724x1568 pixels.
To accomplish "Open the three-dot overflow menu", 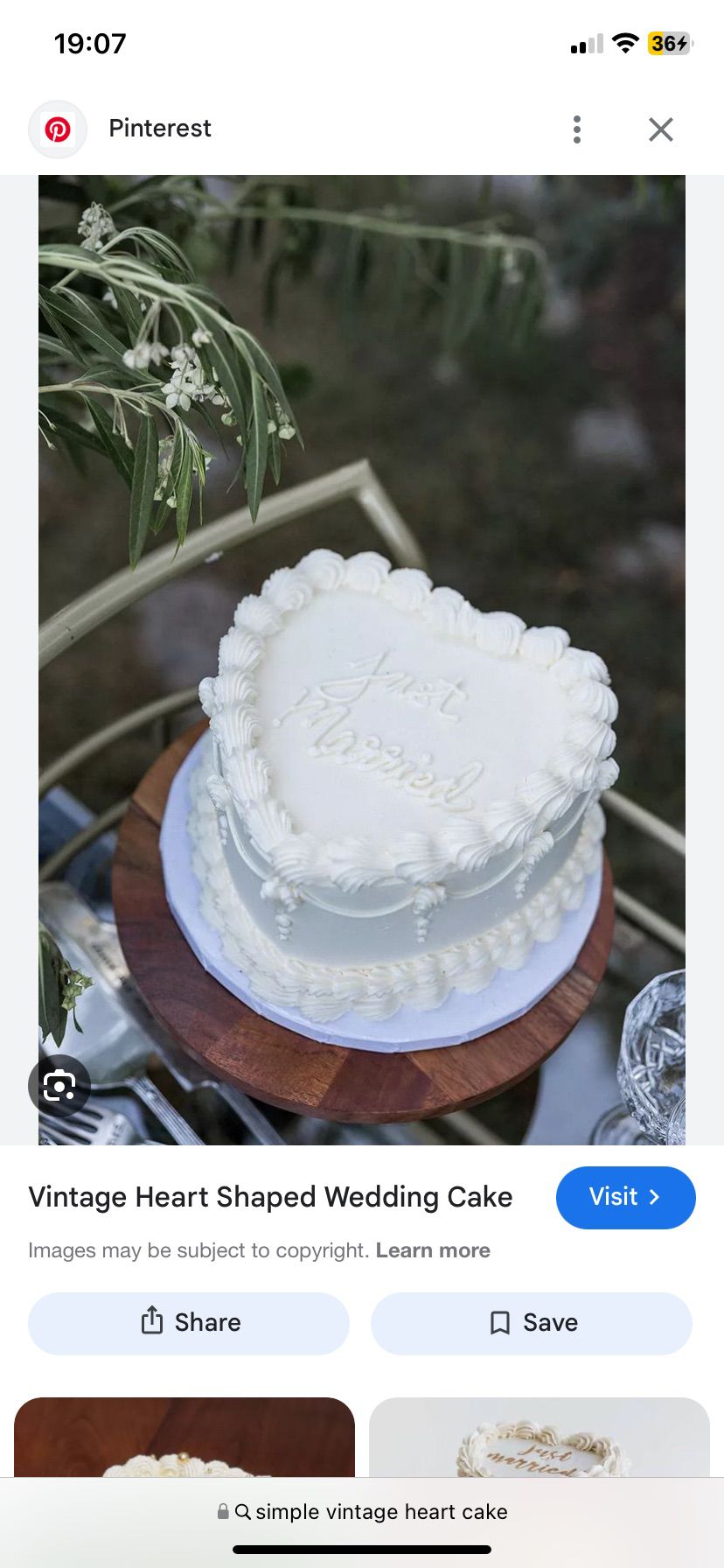I will click(x=576, y=129).
